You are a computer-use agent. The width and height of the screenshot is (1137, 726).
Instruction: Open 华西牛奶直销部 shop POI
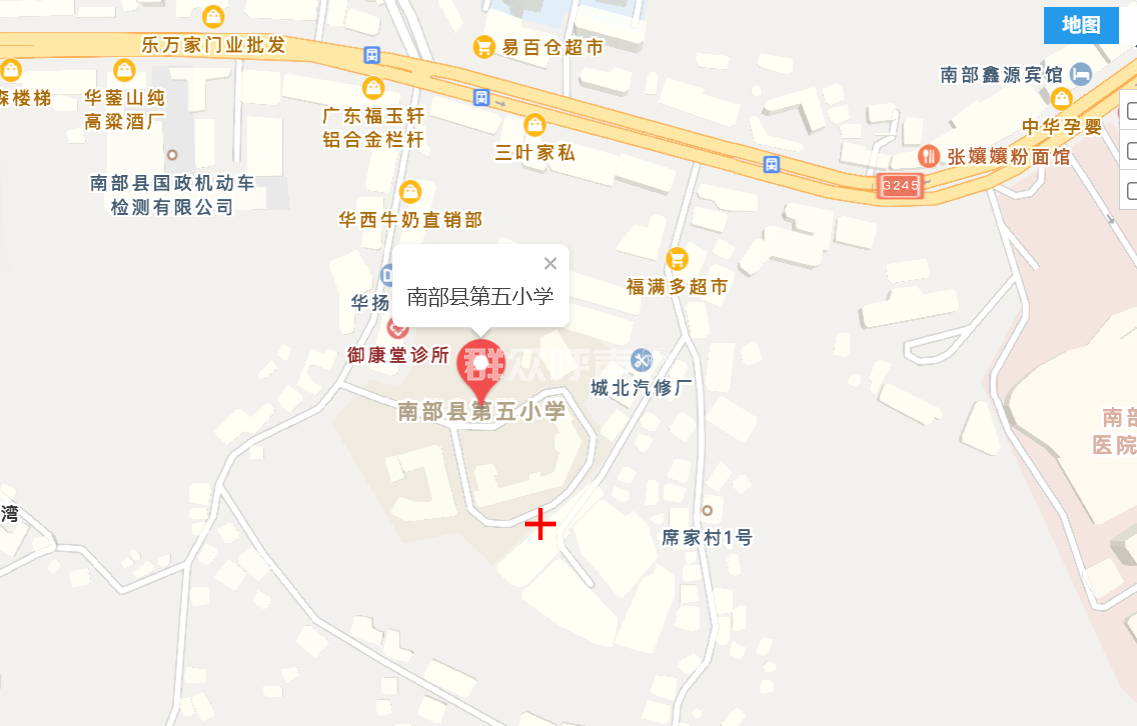410,191
